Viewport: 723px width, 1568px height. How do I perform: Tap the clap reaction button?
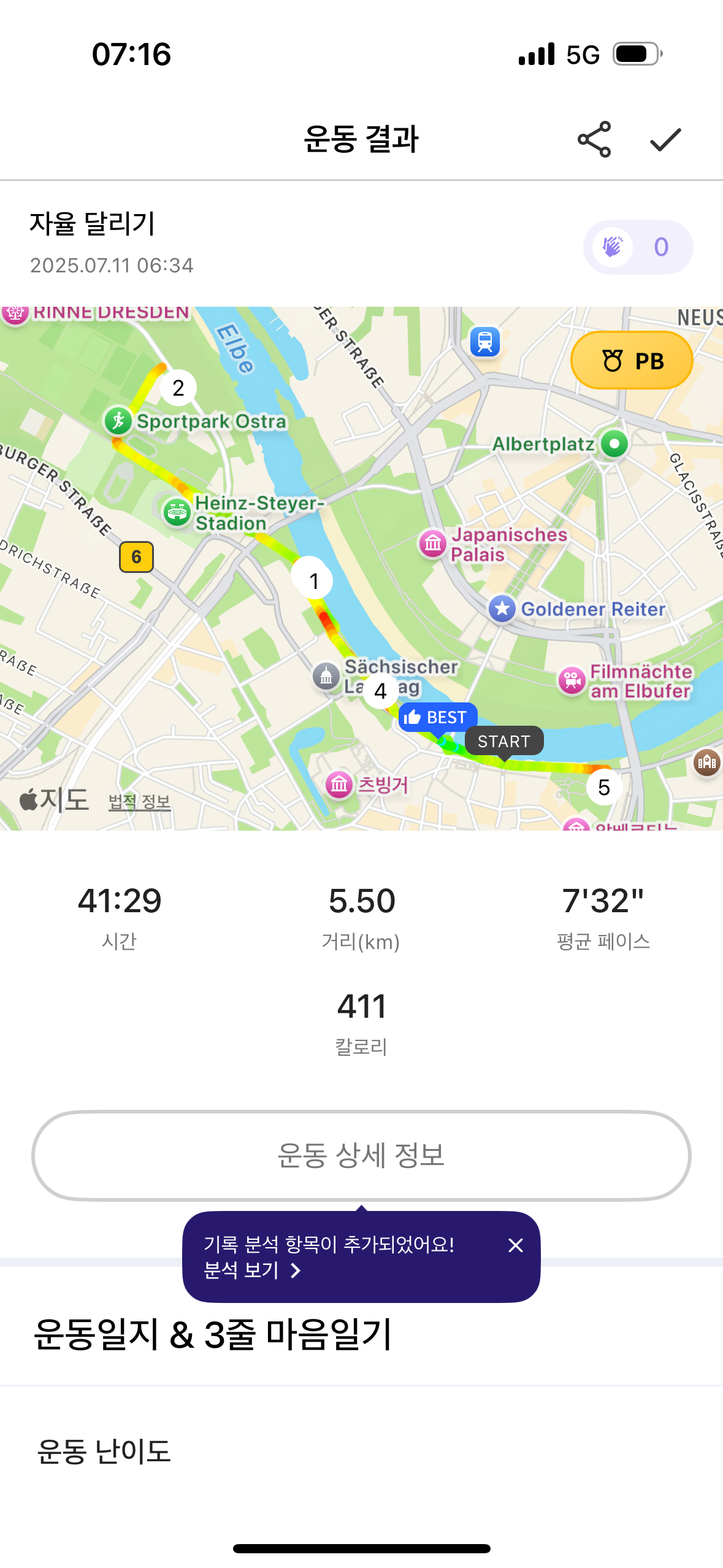pyautogui.click(x=637, y=247)
